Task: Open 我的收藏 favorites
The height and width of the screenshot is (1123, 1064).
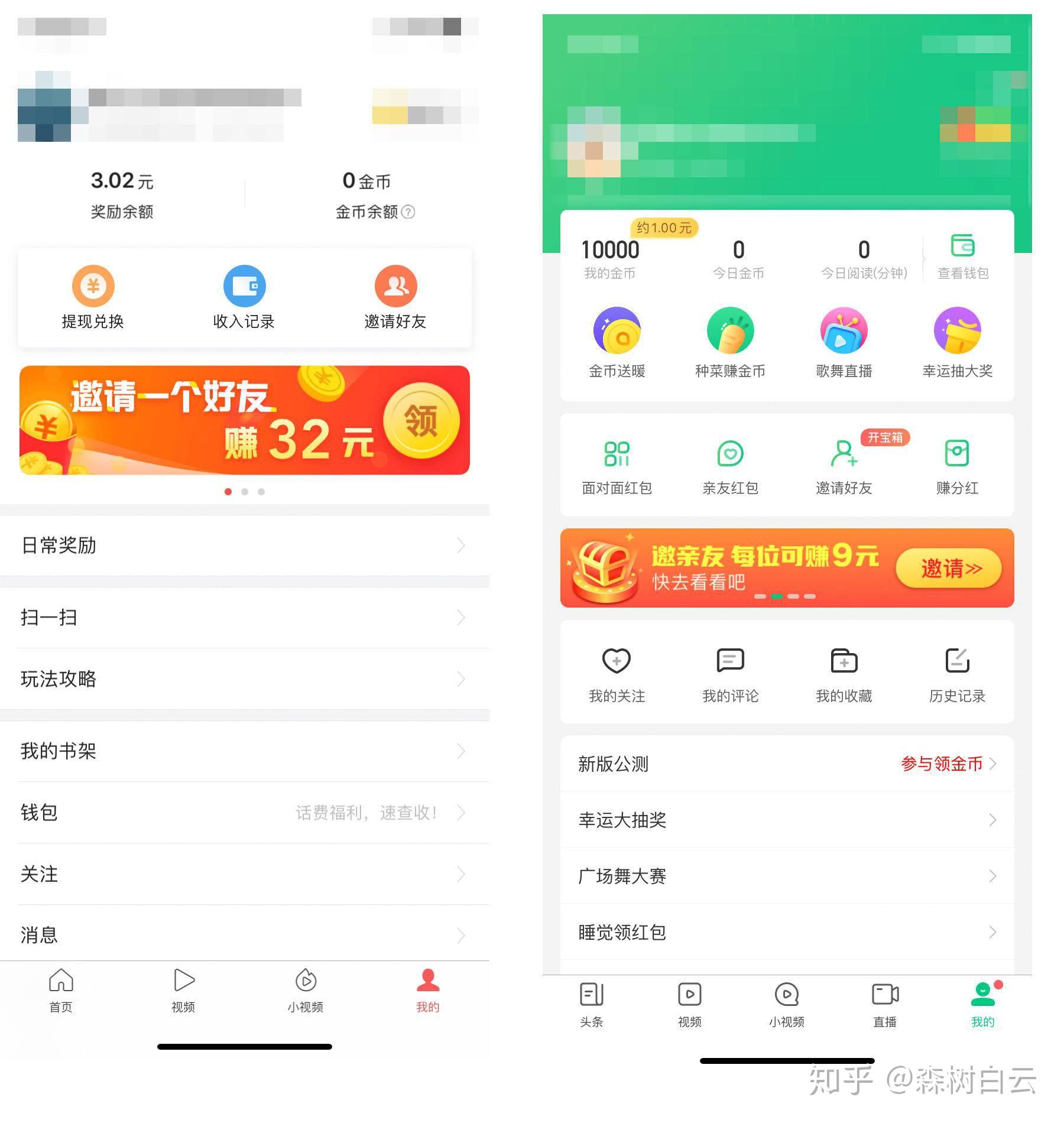Action: tap(844, 674)
